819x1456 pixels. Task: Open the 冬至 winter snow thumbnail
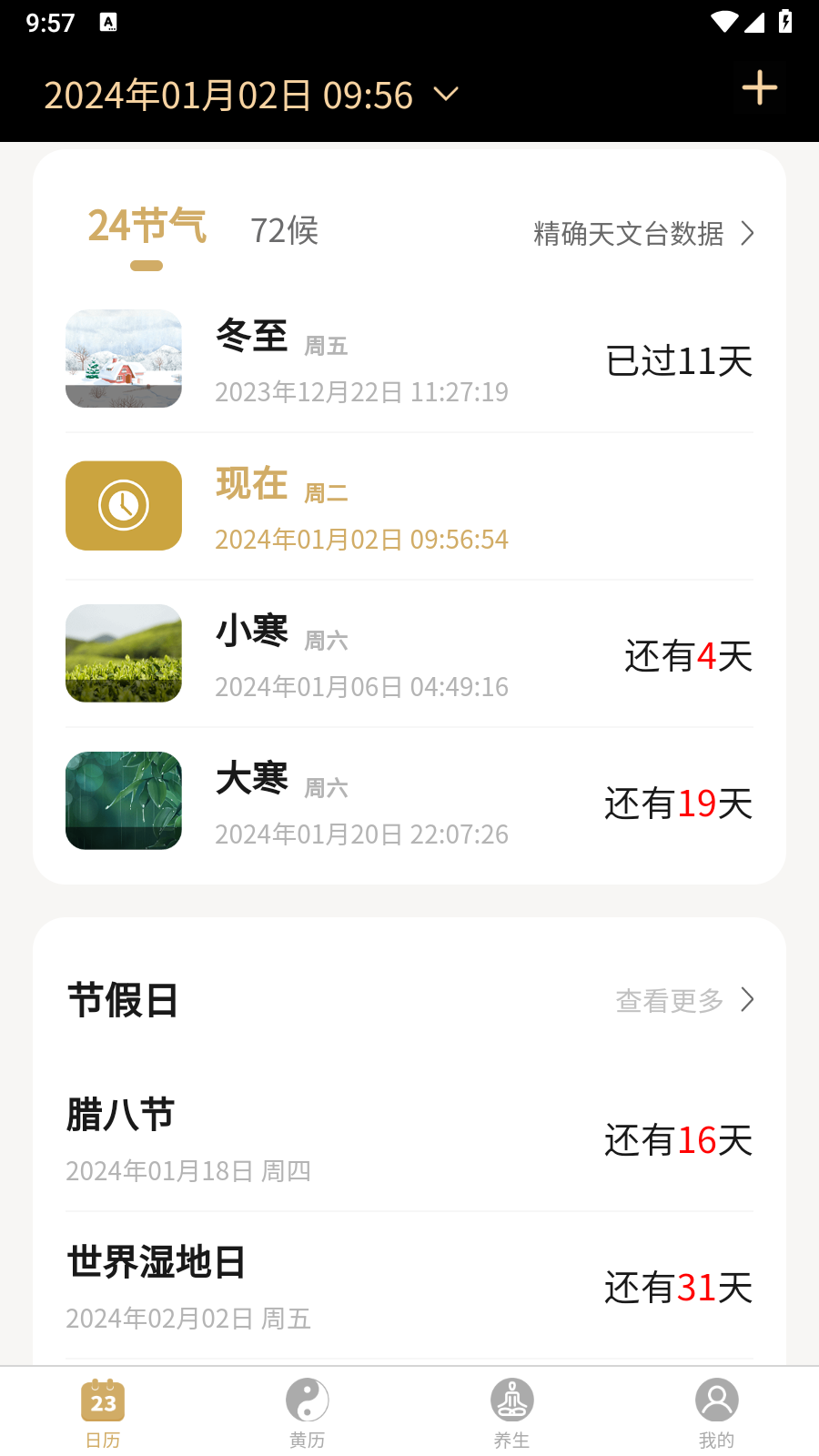coord(123,359)
